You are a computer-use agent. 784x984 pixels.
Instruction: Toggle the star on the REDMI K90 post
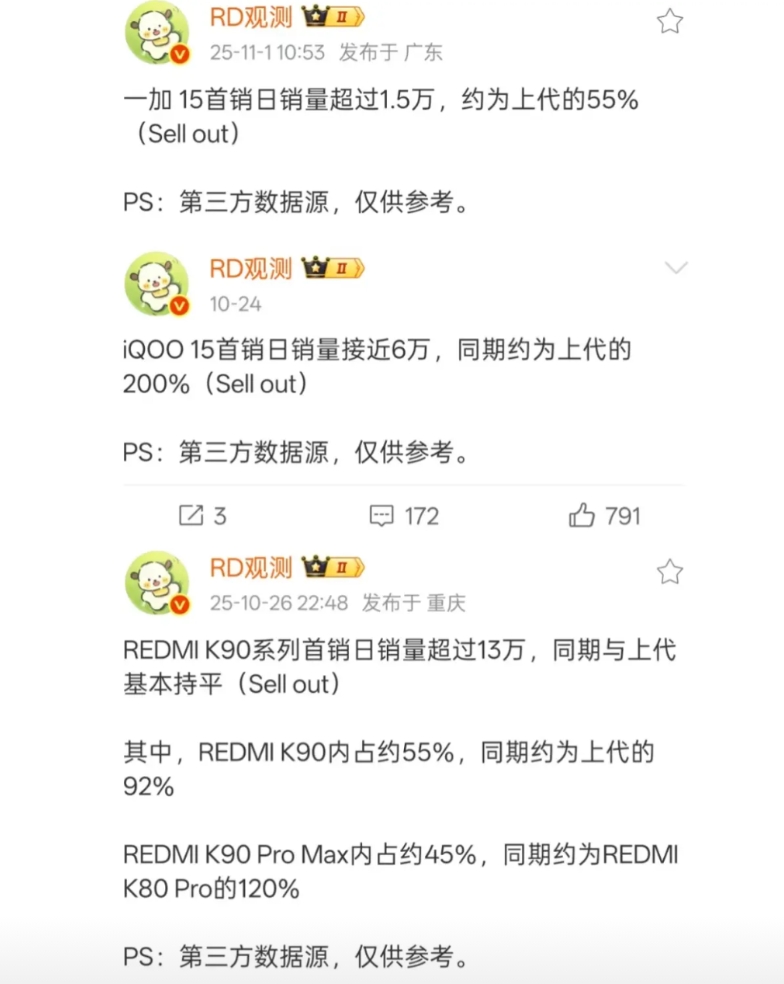pos(670,570)
